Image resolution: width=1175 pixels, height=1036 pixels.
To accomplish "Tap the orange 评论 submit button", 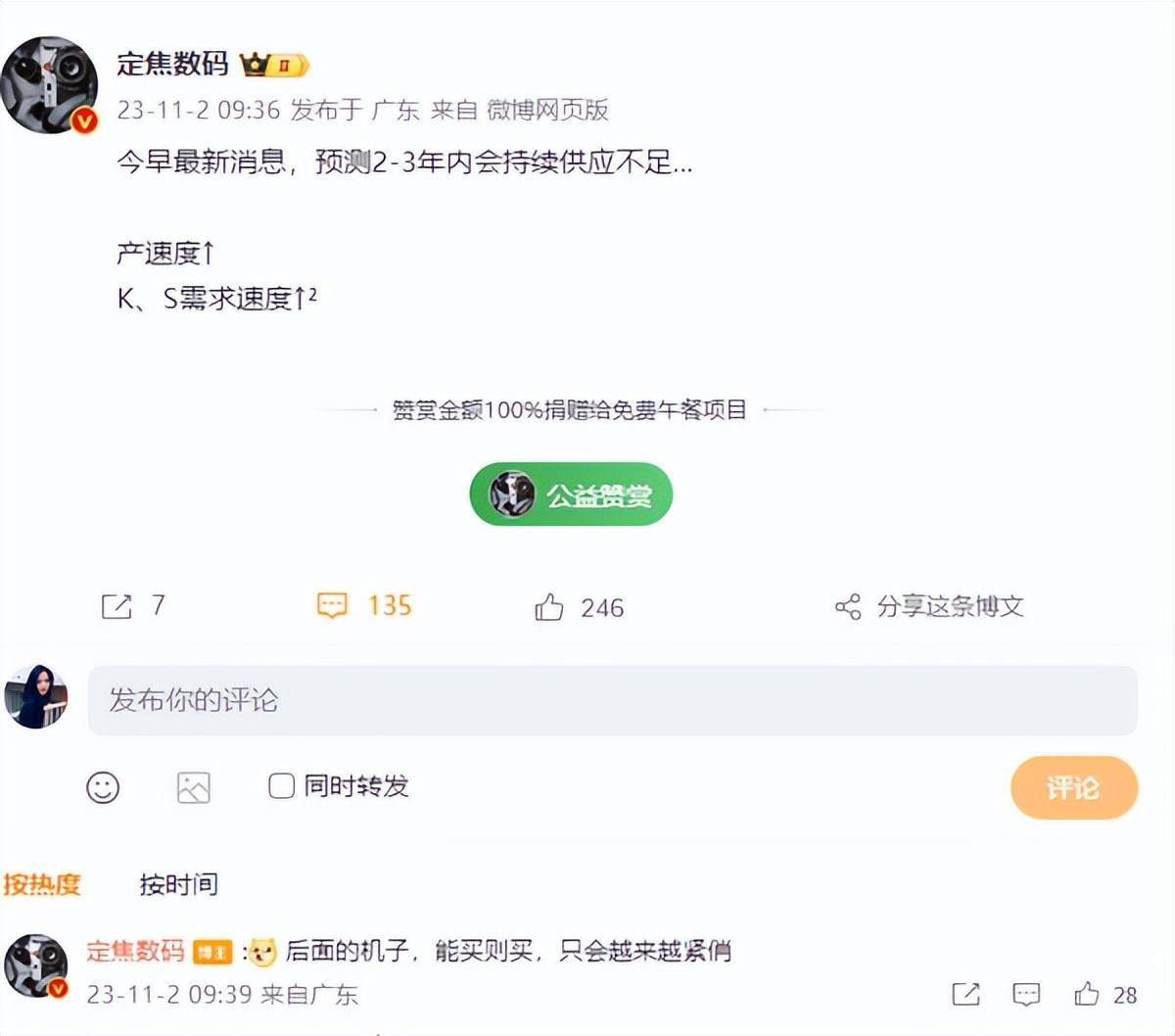I will [1073, 787].
